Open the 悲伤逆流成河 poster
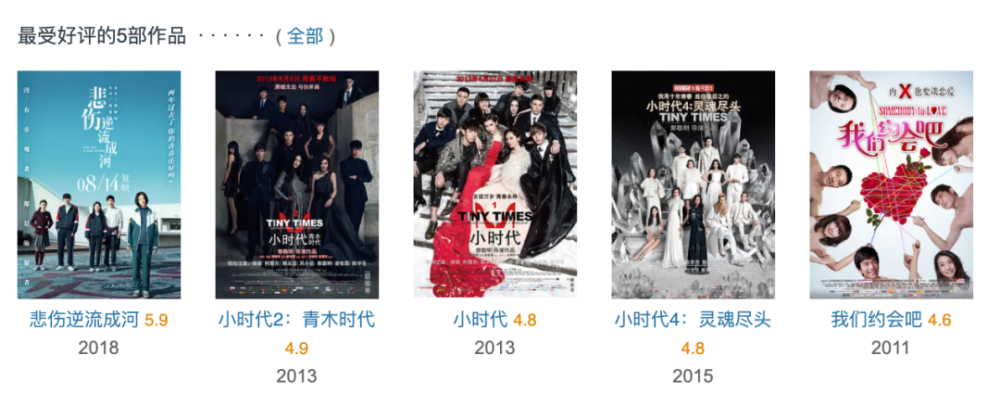Screen dimensions: 1000x406 (99, 185)
